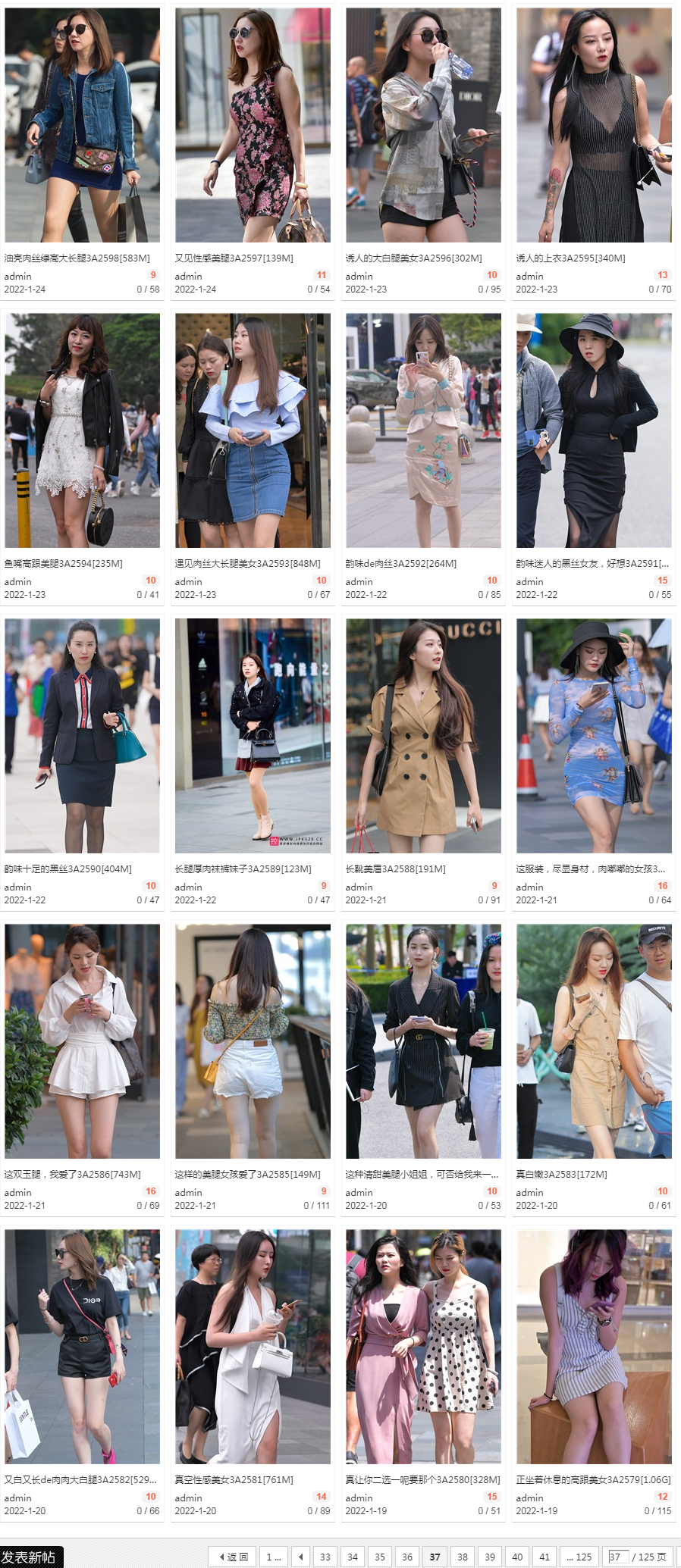The image size is (681, 1568).
Task: Open the post 鱼嘴高跟美腿3A2594[235M]
Action: pyautogui.click(x=63, y=563)
